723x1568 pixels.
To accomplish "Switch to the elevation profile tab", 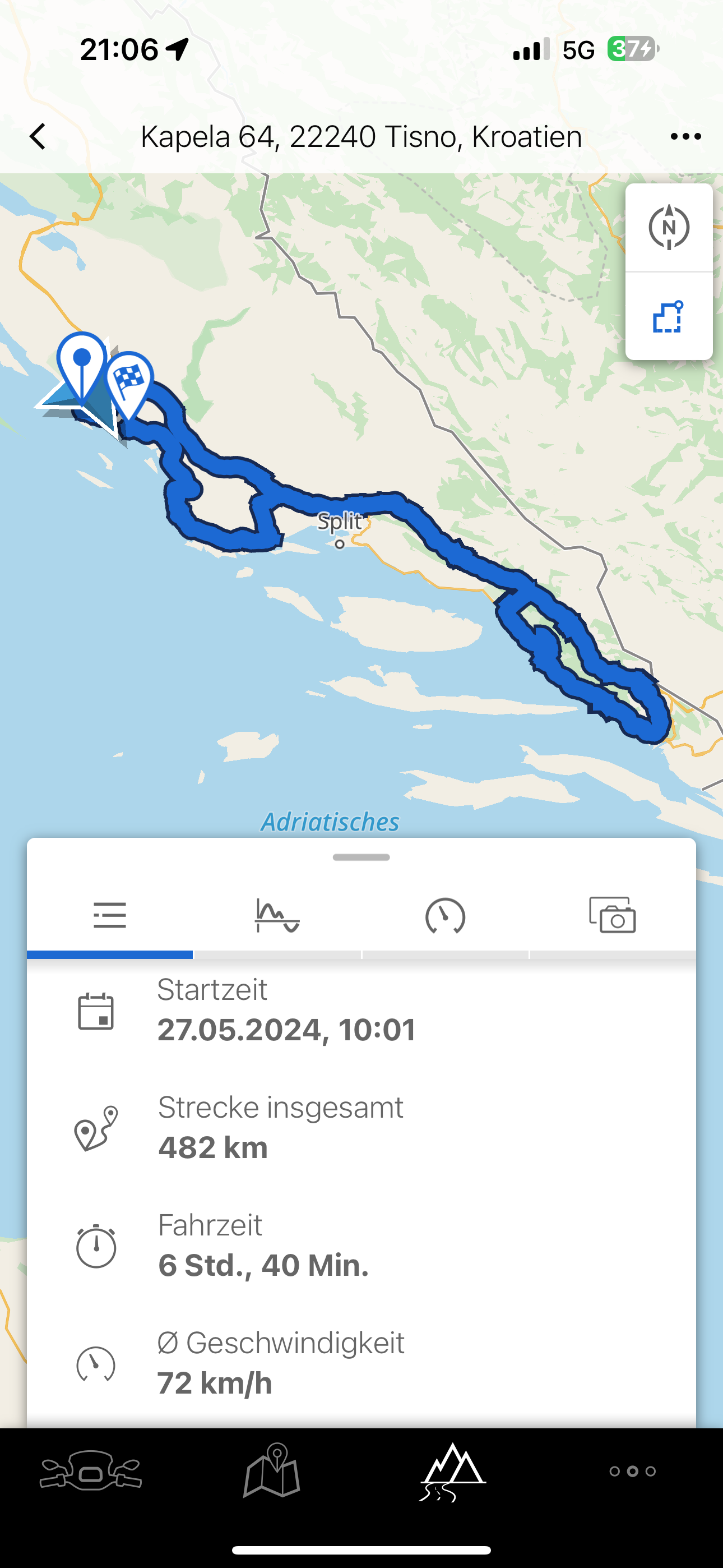I will click(x=277, y=915).
